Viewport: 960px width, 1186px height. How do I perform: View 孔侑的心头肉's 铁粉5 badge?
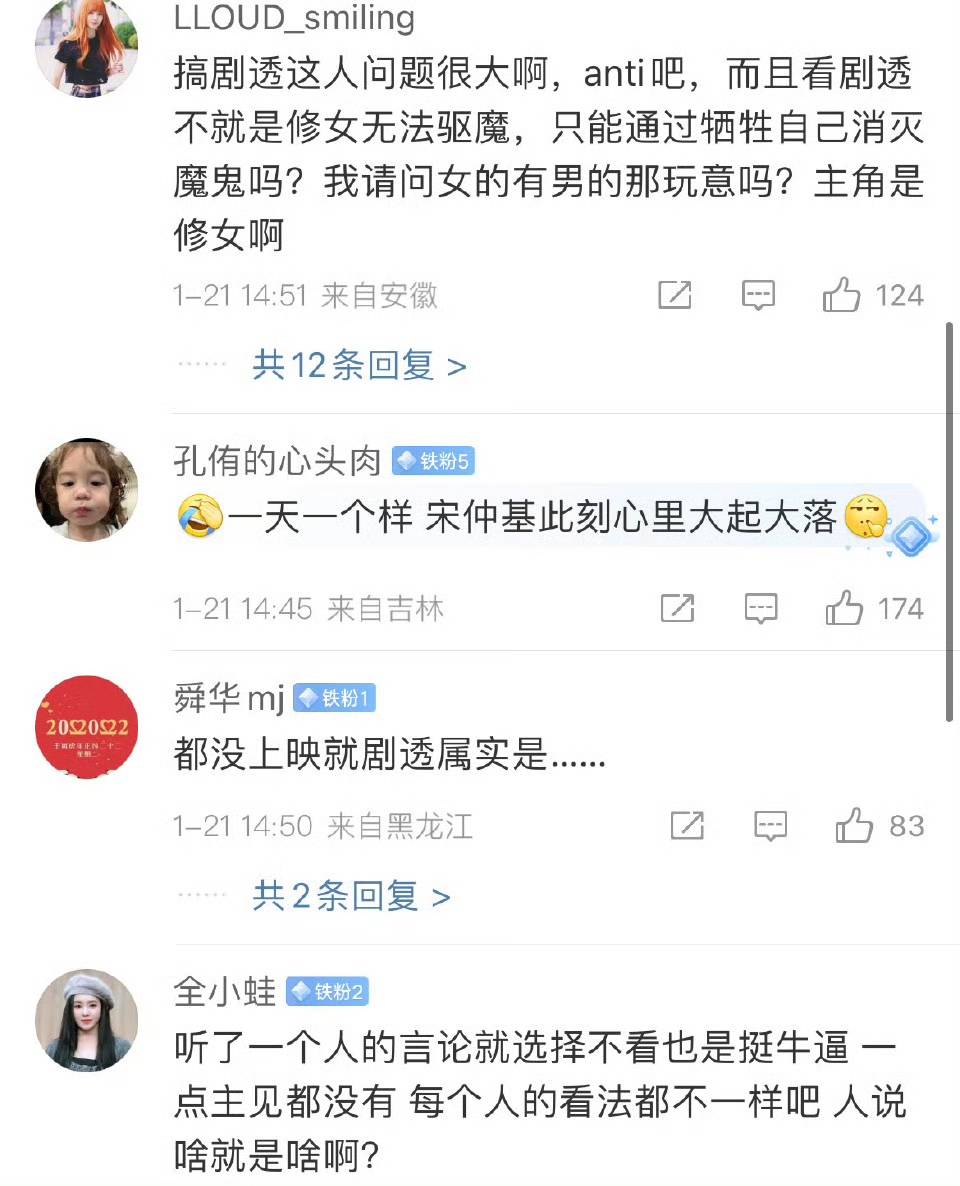coord(432,461)
